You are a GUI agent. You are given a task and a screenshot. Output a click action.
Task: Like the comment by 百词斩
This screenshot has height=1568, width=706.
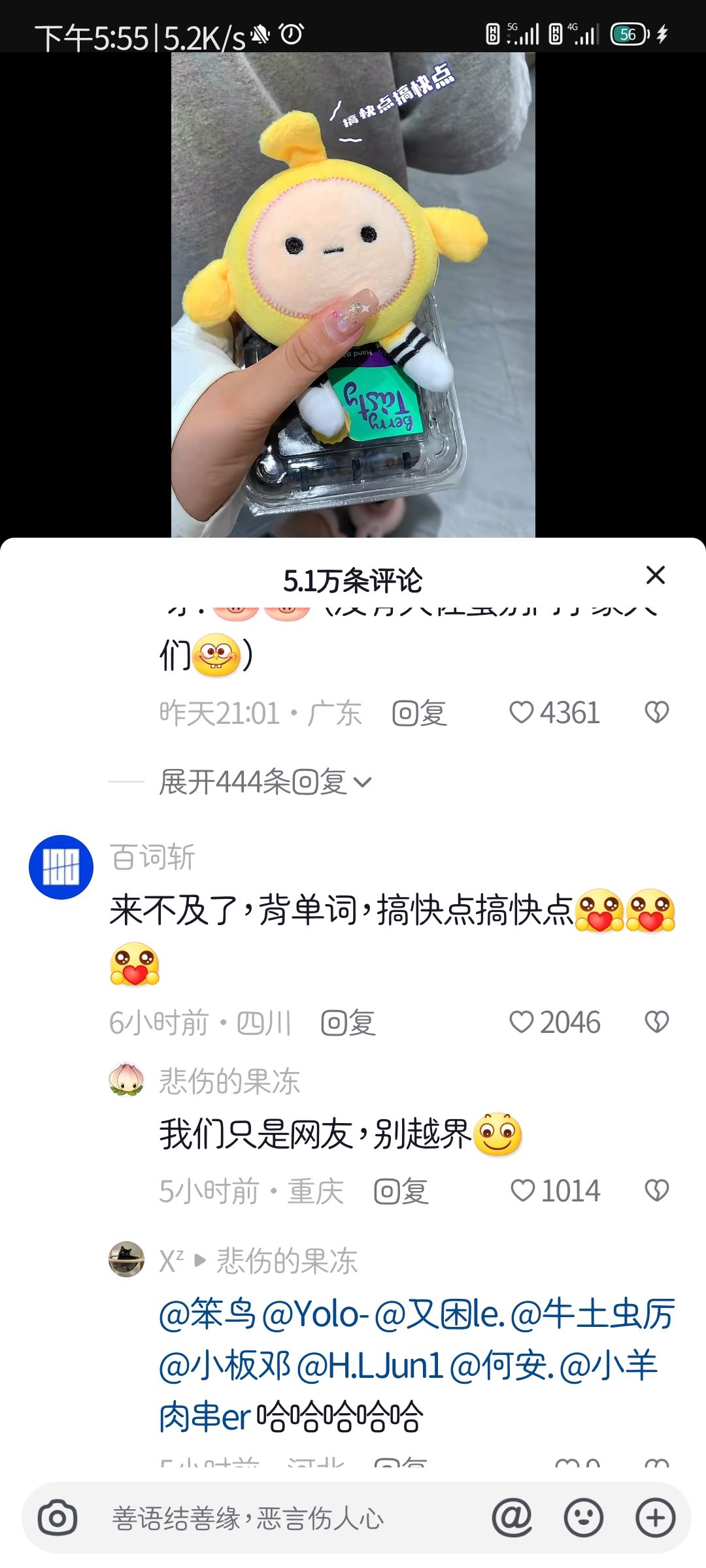click(522, 1022)
